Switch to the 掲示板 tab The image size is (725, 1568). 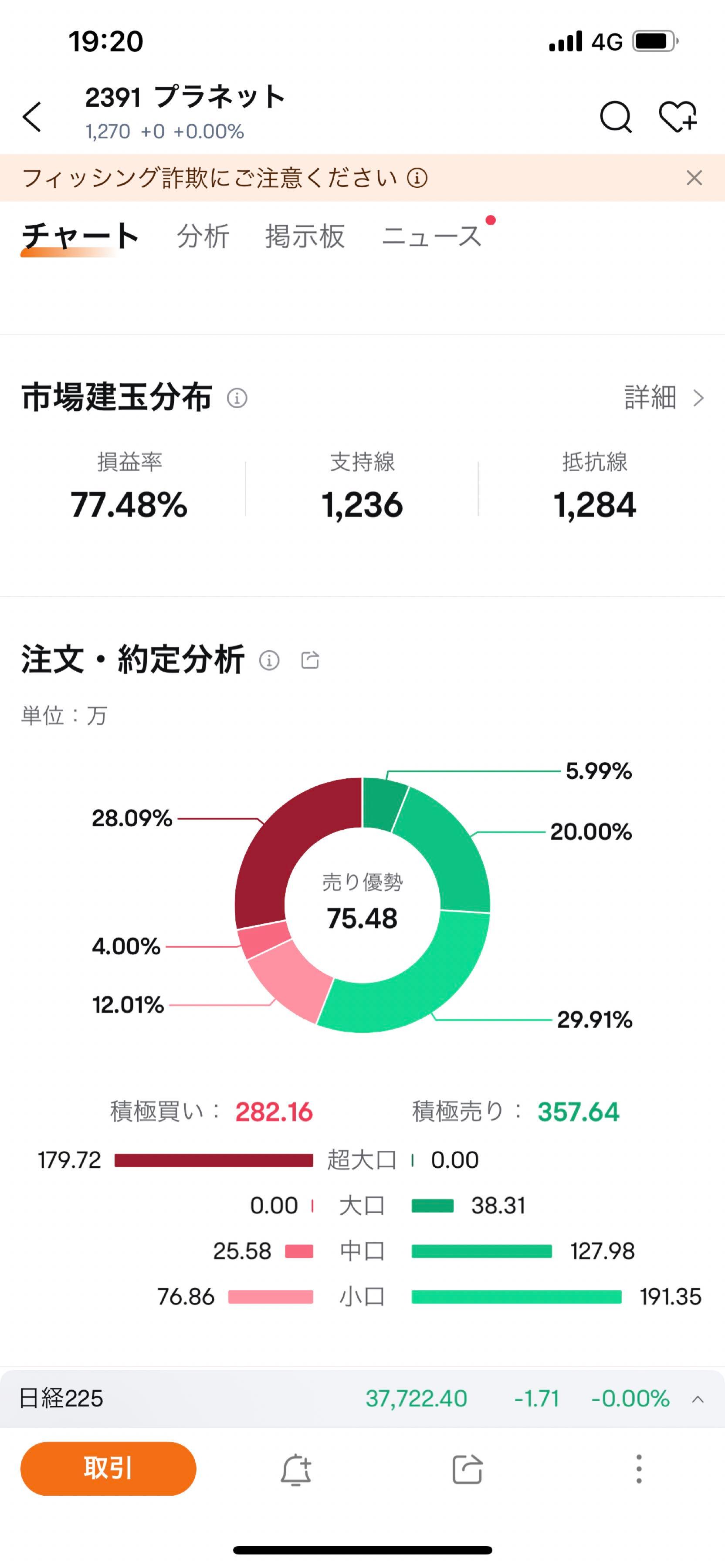[x=305, y=236]
